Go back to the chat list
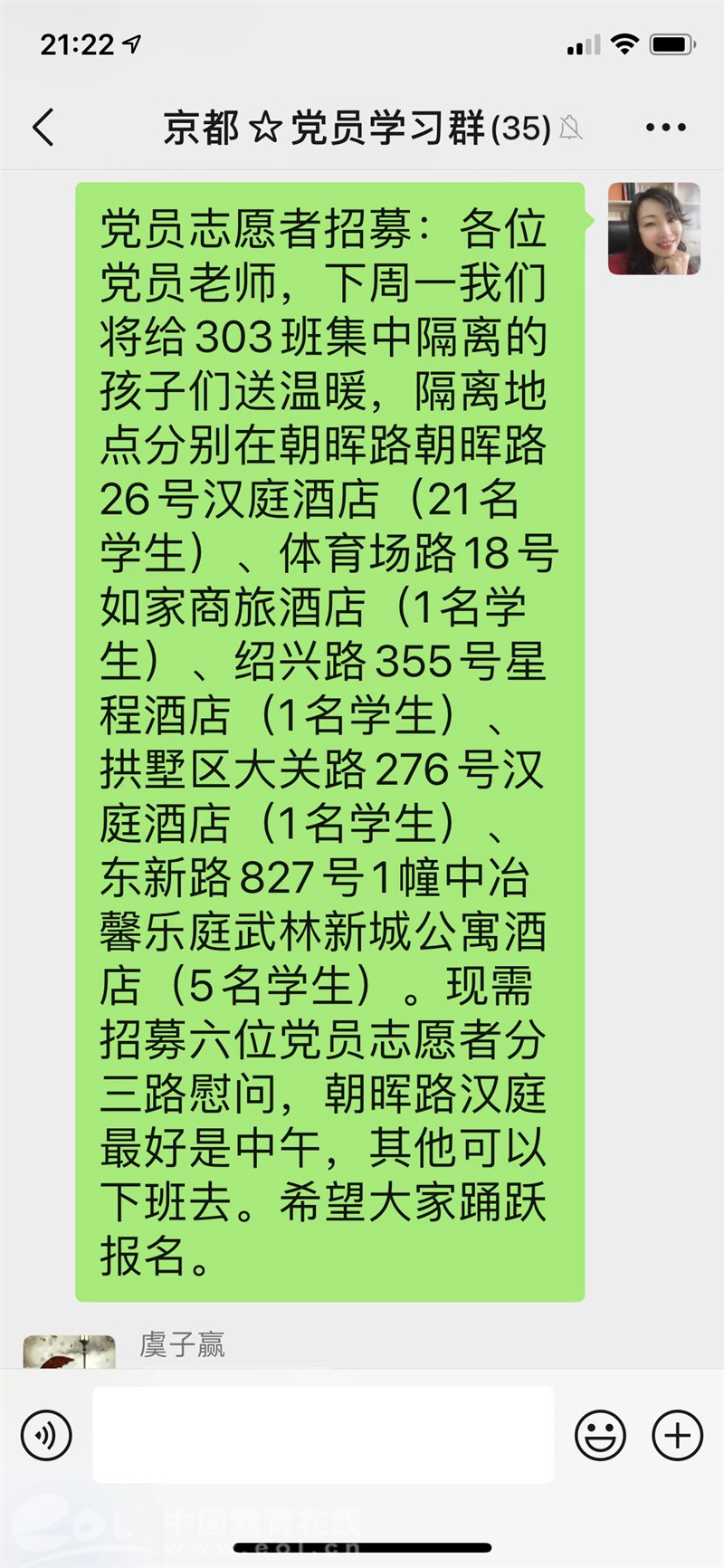This screenshot has height=1568, width=724. (x=43, y=128)
